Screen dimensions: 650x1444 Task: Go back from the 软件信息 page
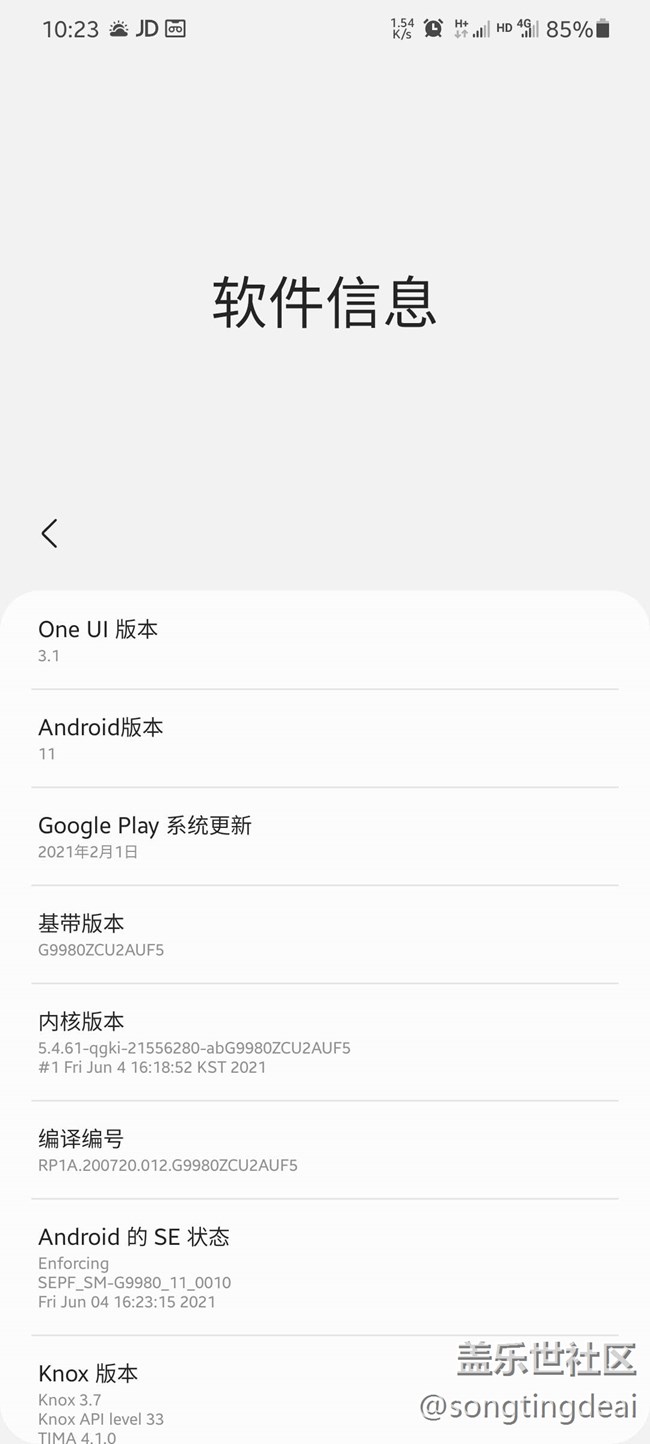click(x=50, y=533)
